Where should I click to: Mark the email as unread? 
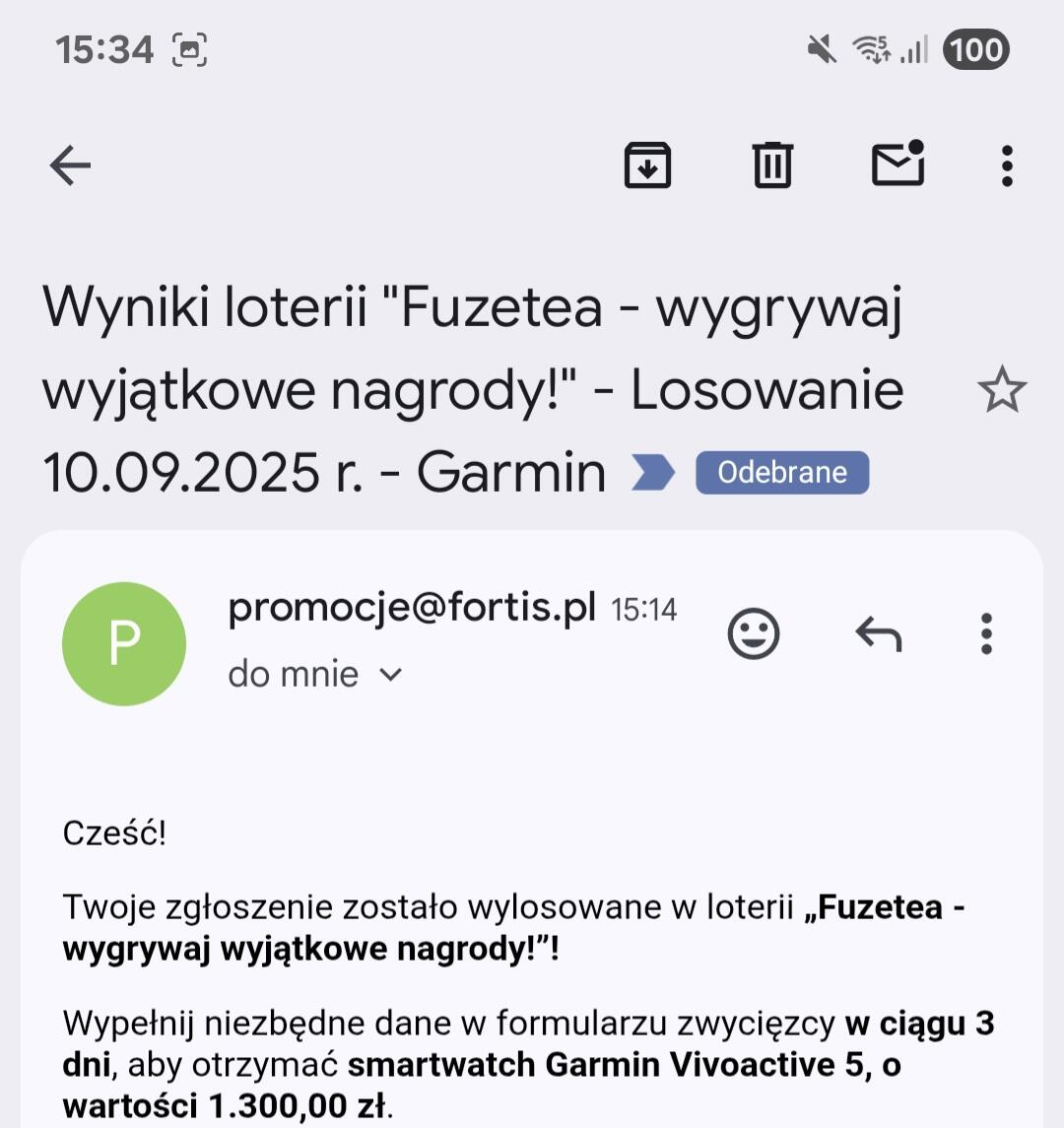click(898, 165)
